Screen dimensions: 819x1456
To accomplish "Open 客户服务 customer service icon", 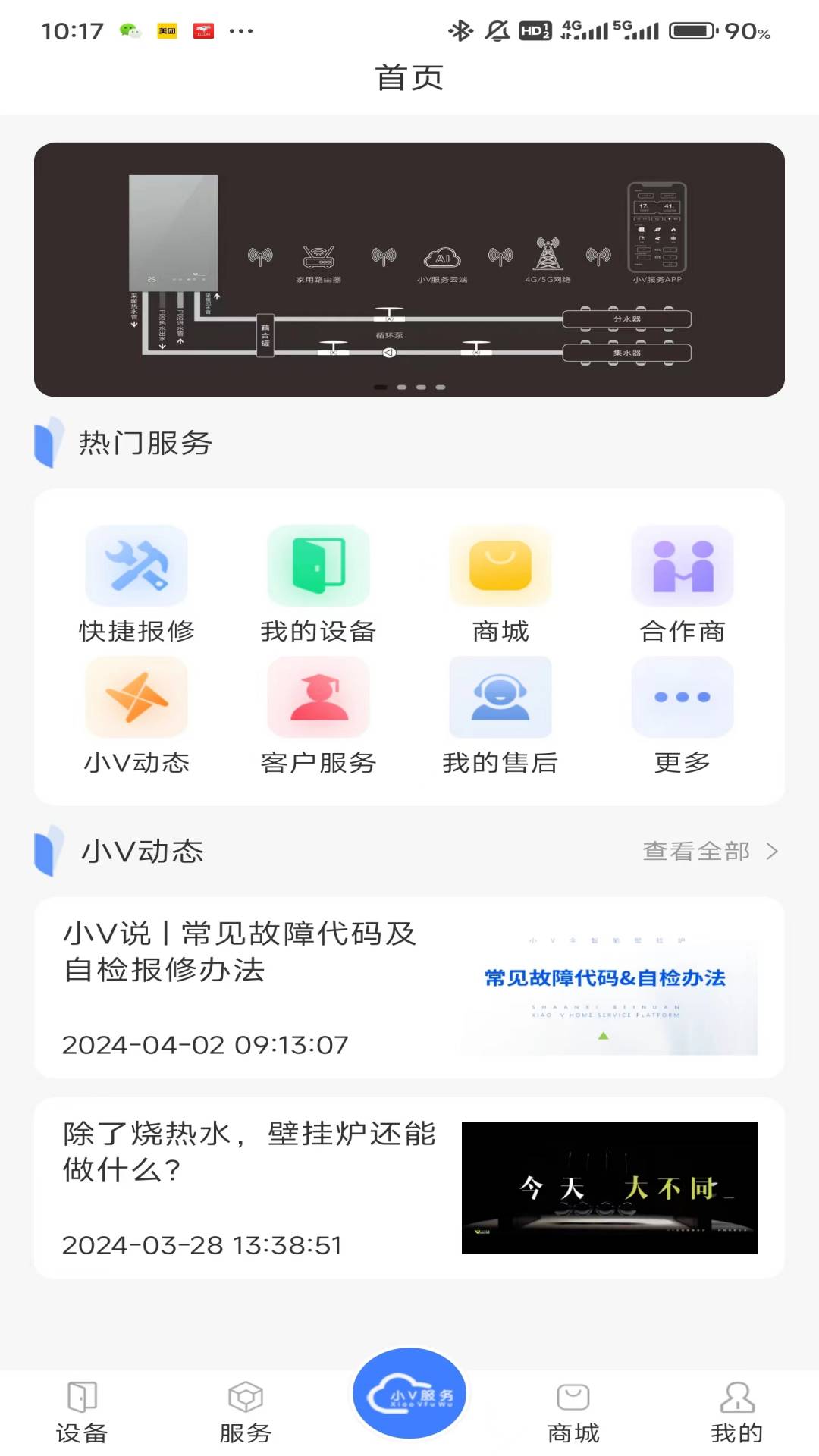I will coord(318,697).
